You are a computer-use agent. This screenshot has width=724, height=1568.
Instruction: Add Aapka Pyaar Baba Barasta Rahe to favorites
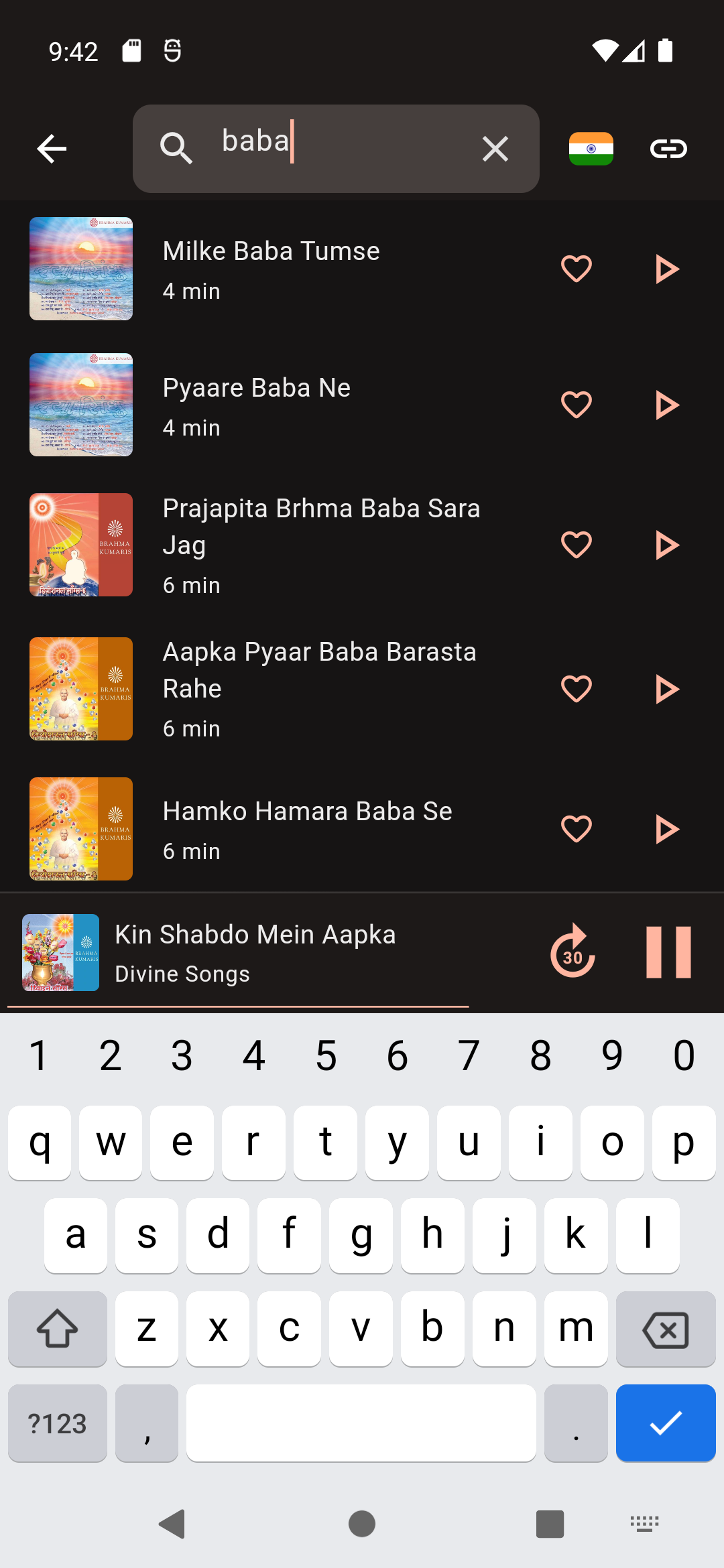pyautogui.click(x=577, y=689)
